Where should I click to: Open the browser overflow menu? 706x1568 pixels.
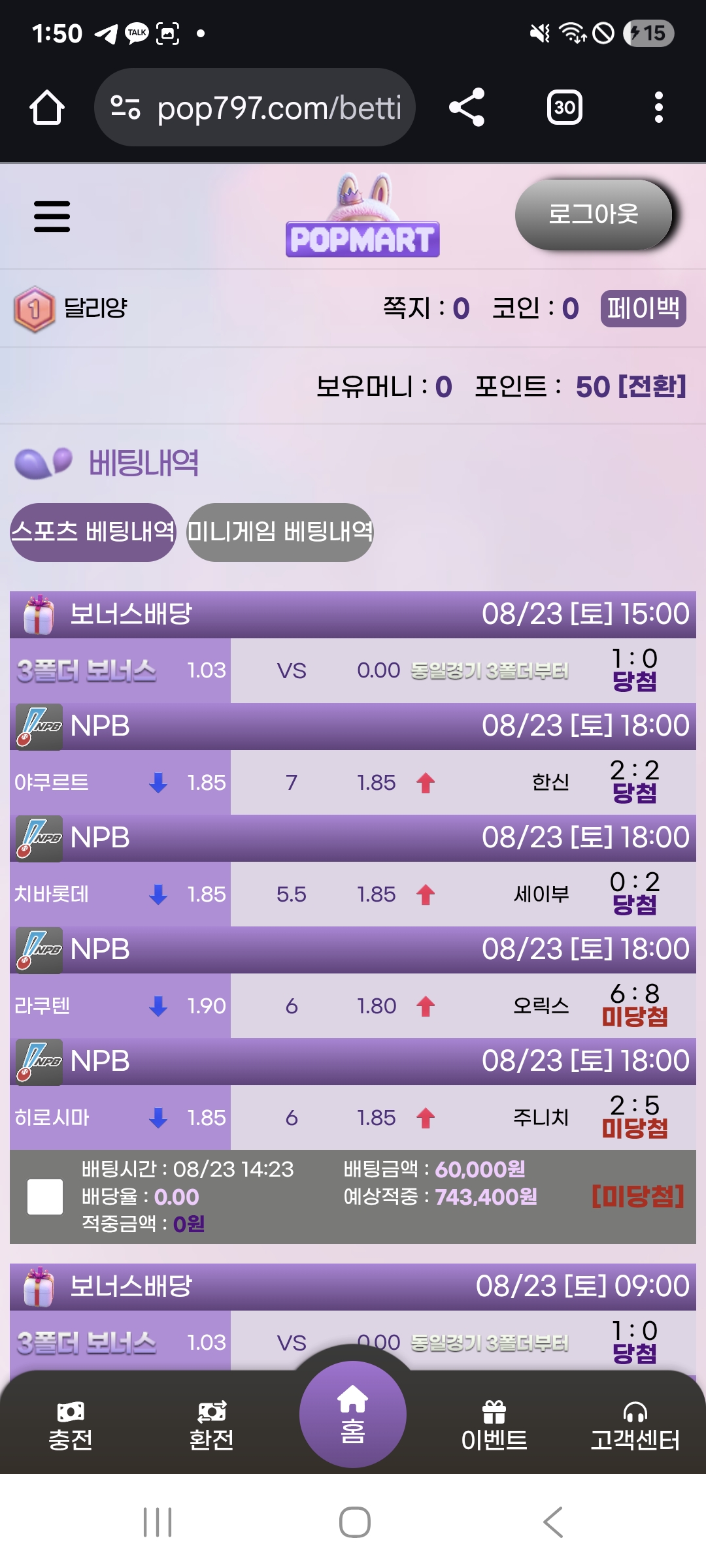658,107
